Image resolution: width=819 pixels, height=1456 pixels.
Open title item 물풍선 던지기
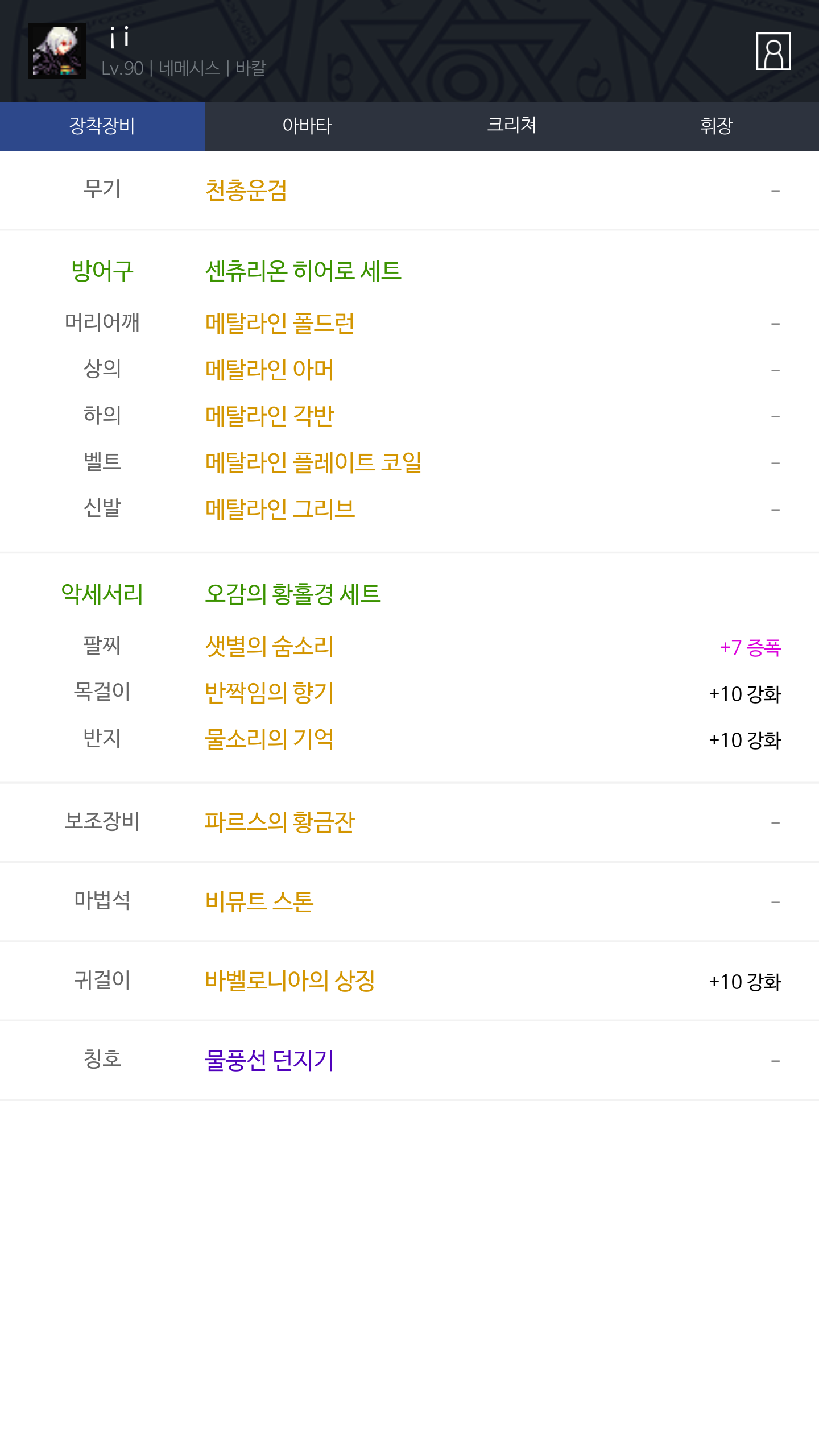coord(269,1060)
